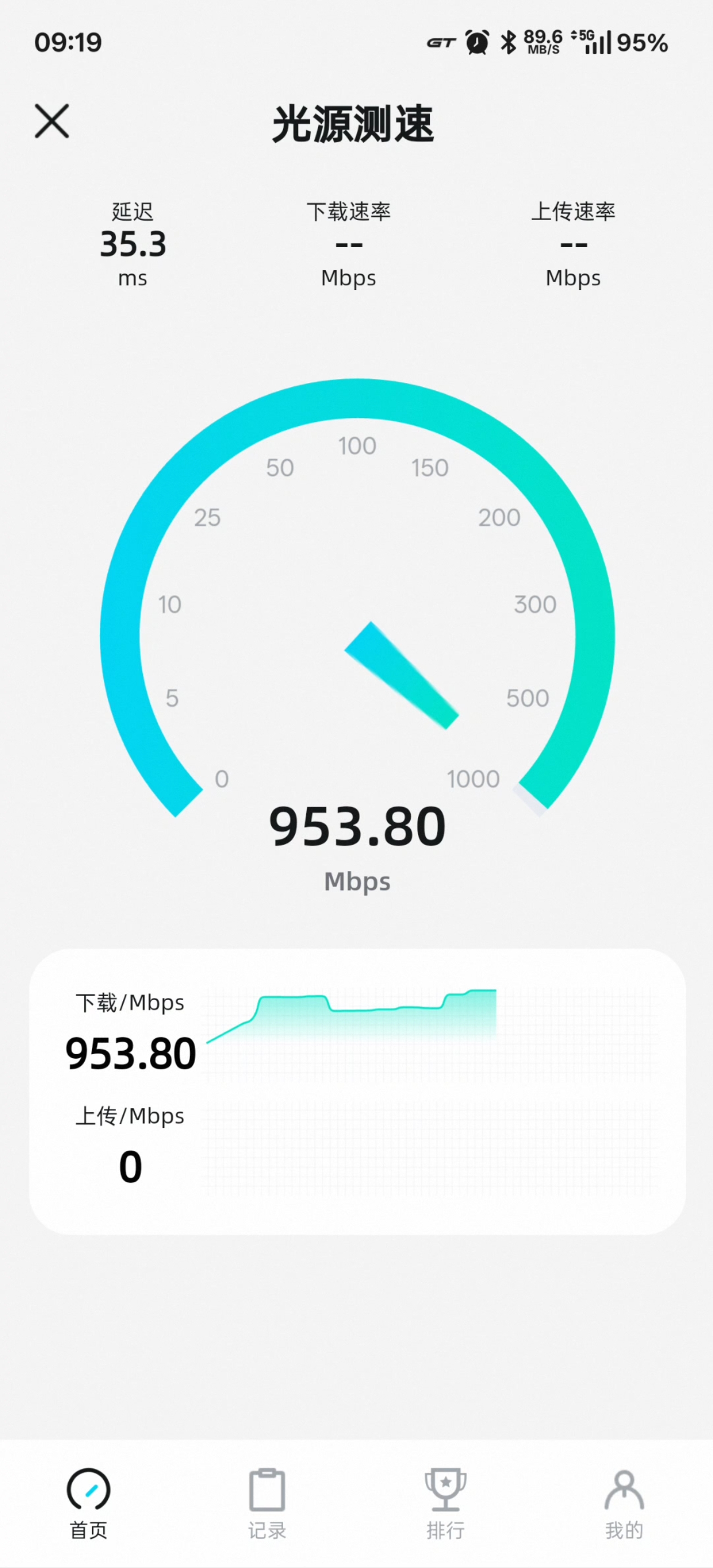Go to the 排行 ranking tab

pyautogui.click(x=445, y=1502)
